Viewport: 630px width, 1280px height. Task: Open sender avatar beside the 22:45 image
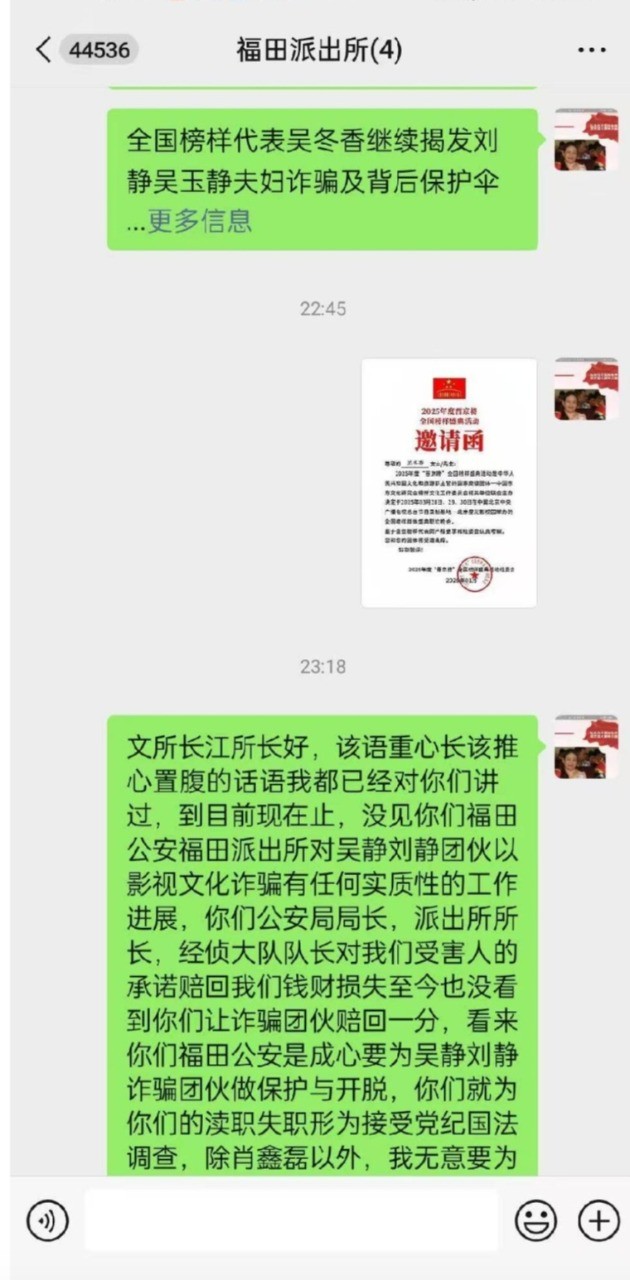pyautogui.click(x=586, y=388)
